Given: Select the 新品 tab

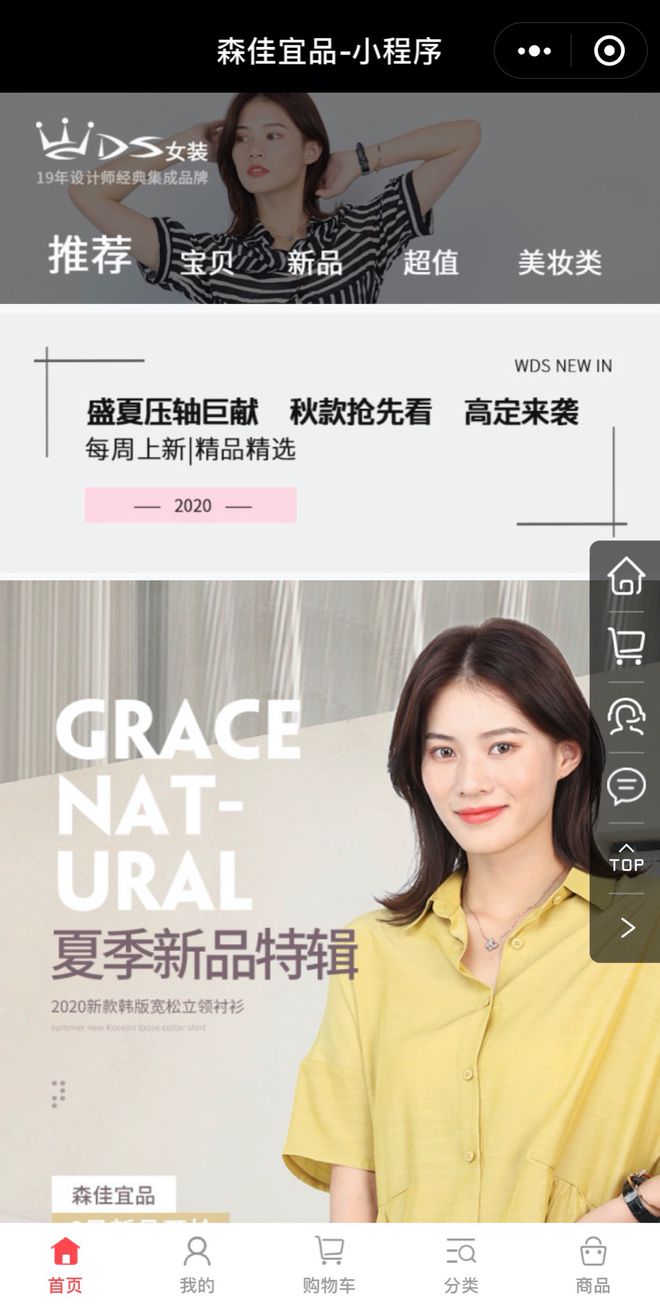Looking at the screenshot, I should 315,262.
